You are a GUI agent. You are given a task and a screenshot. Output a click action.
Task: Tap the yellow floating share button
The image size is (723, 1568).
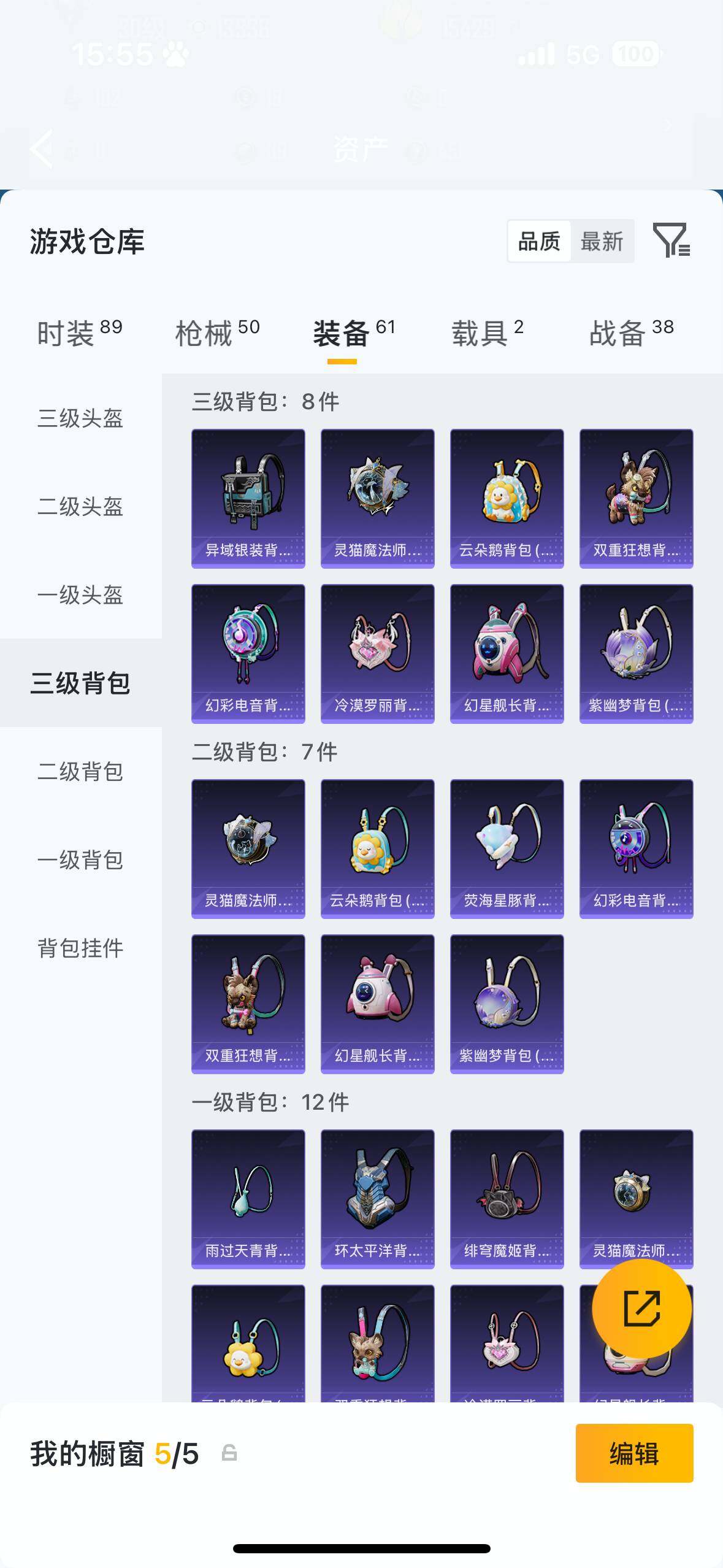click(641, 1308)
